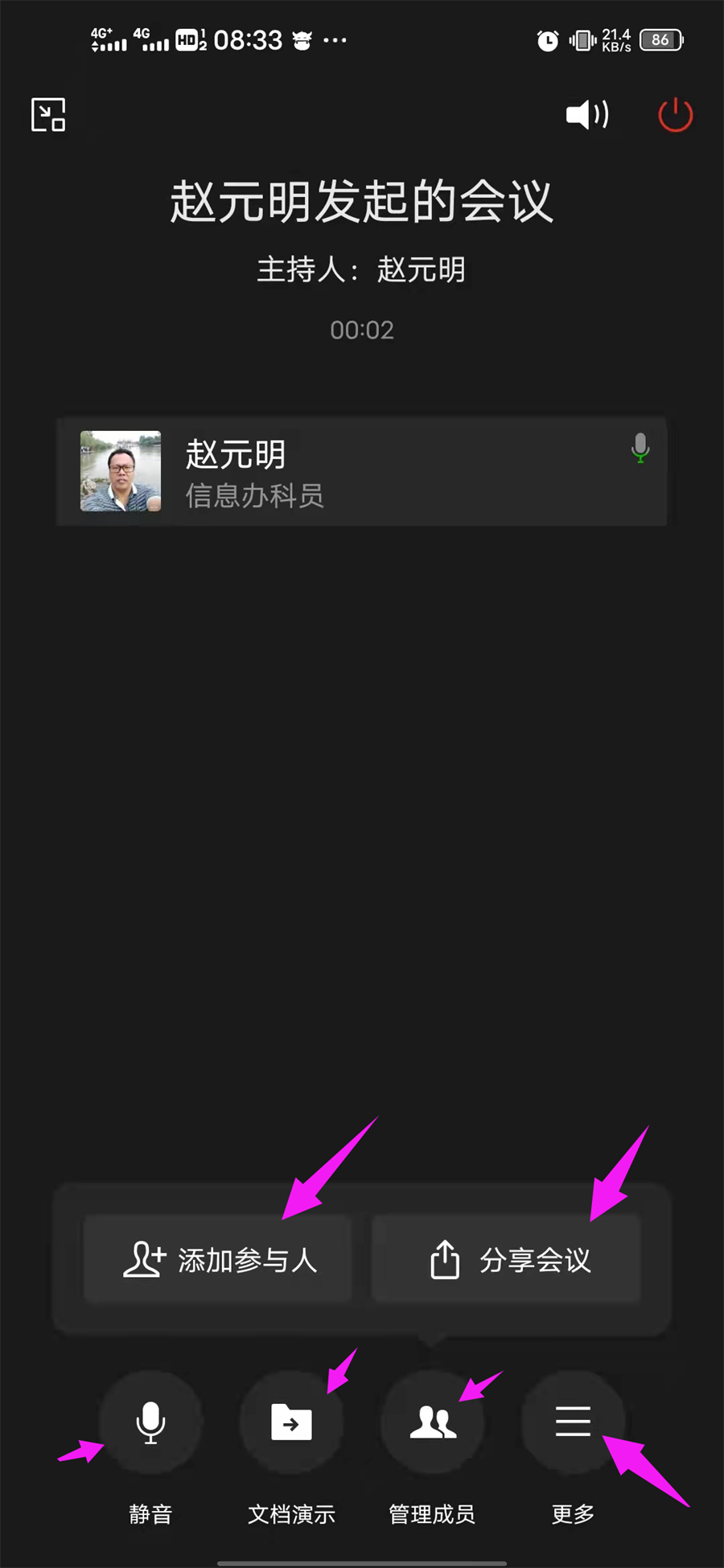Image resolution: width=724 pixels, height=1568 pixels.
Task: Open 管理成员 to manage members
Action: tap(433, 1422)
